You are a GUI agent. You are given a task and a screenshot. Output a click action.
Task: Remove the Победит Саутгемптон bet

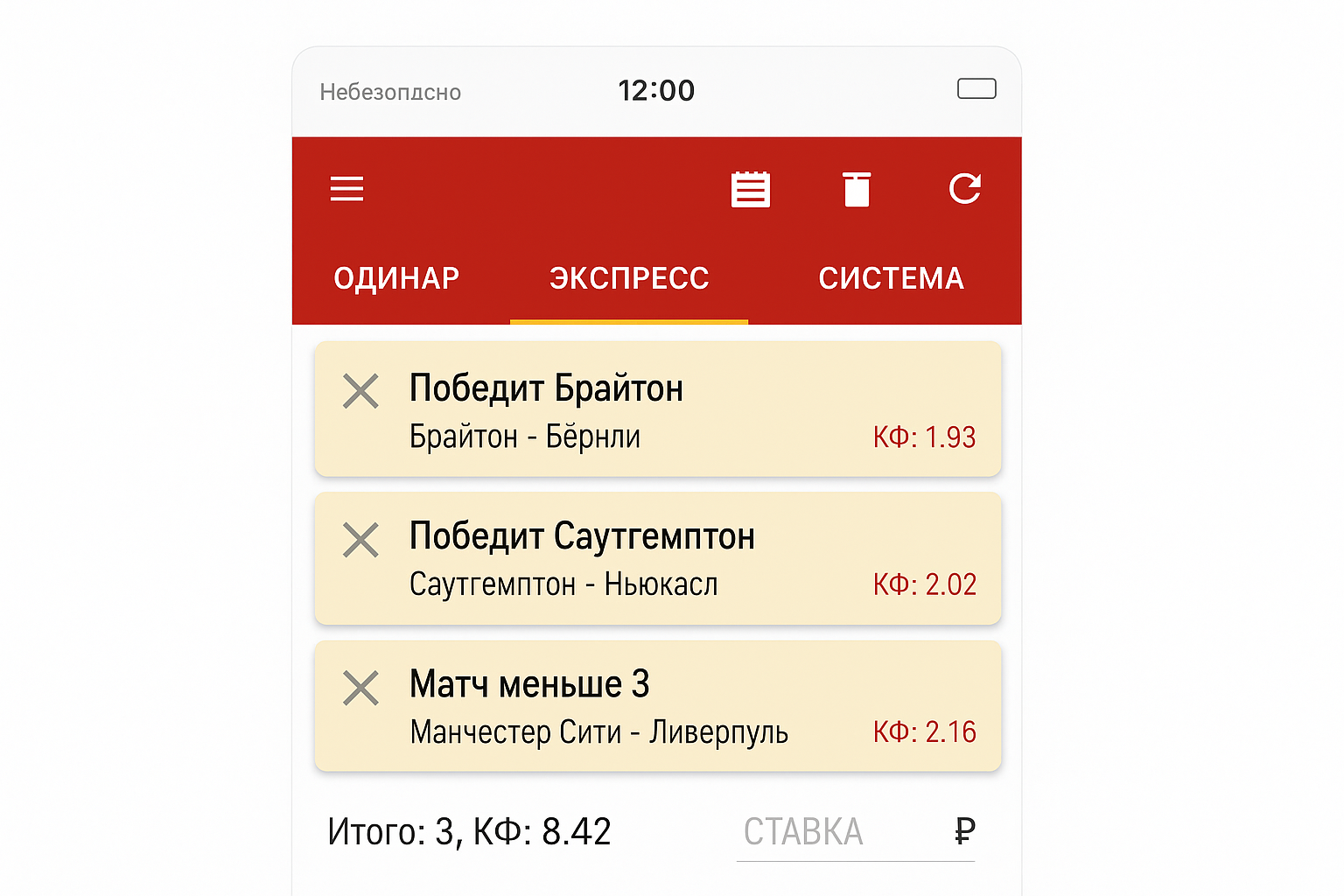click(360, 540)
